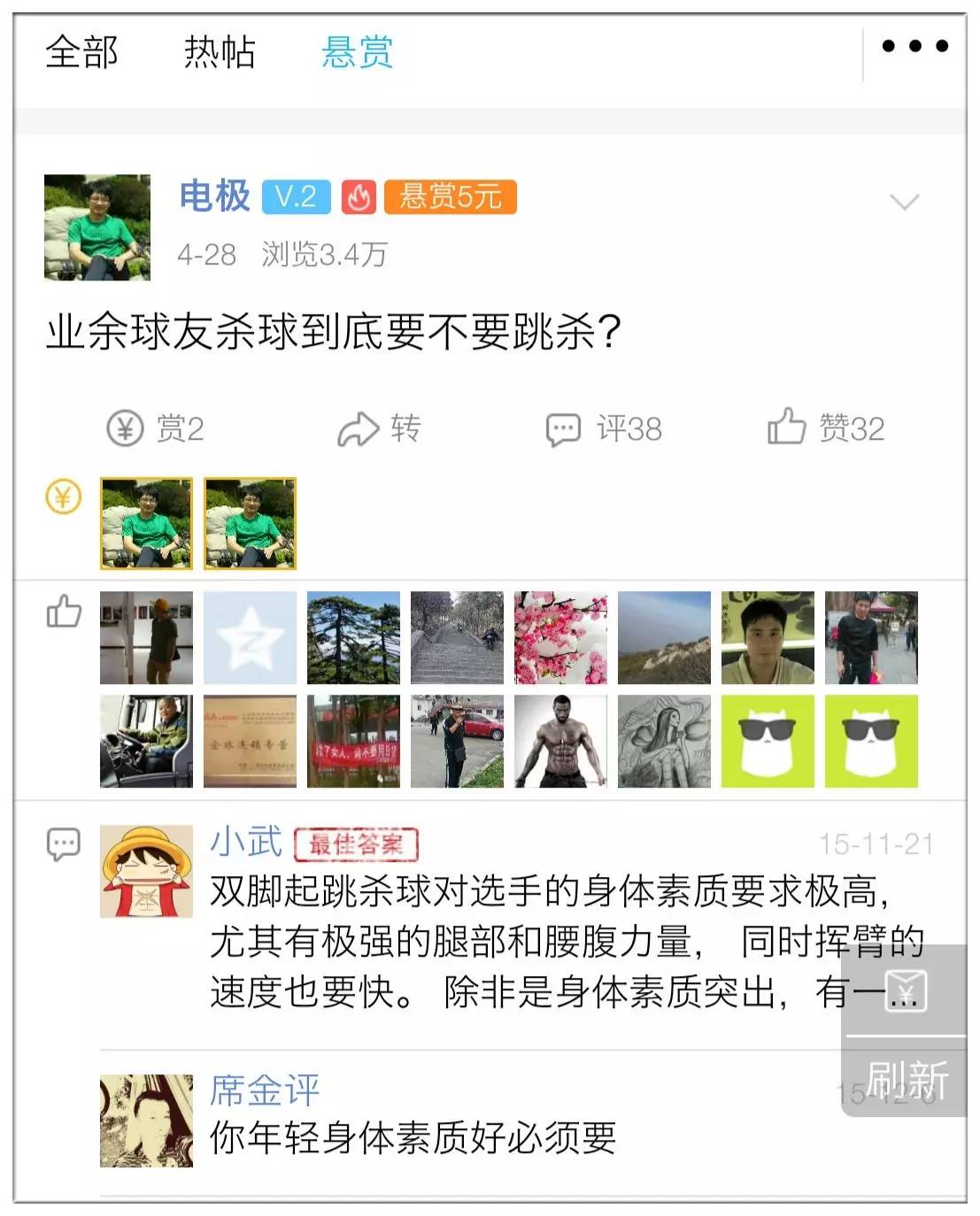Open the post about 跳杀

(333, 334)
